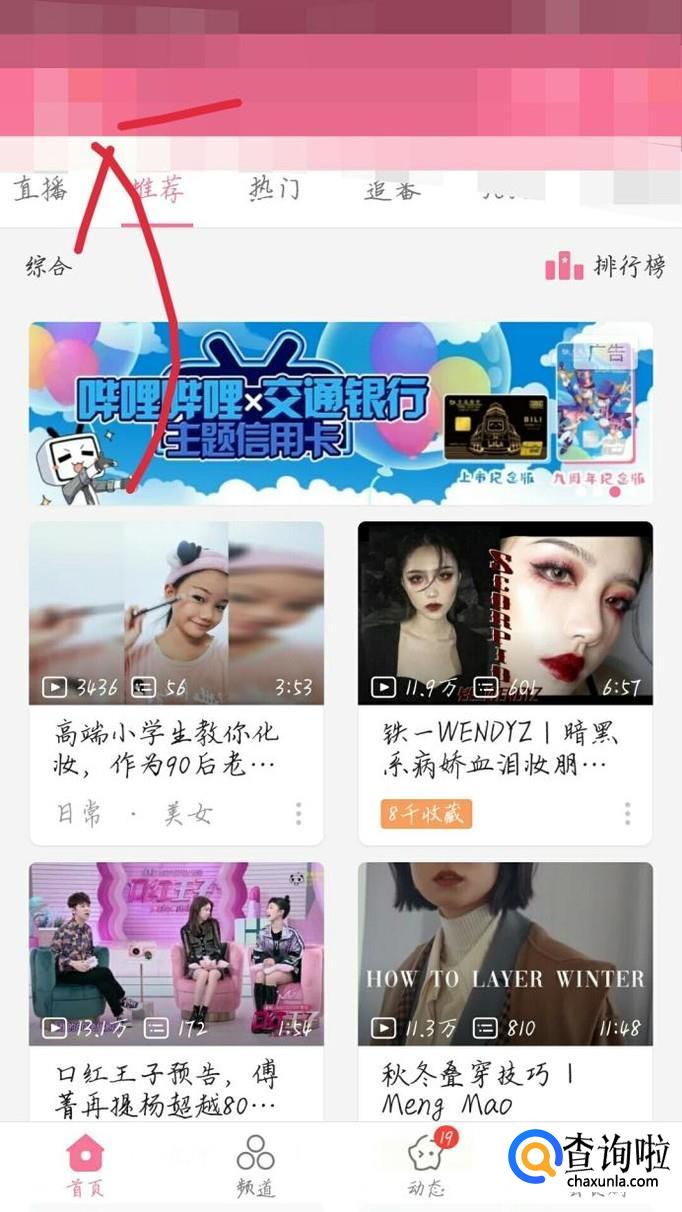Play the 铁一WENDYZ 暗黑系 makeup video
Image resolution: width=682 pixels, height=1212 pixels.
[505, 613]
